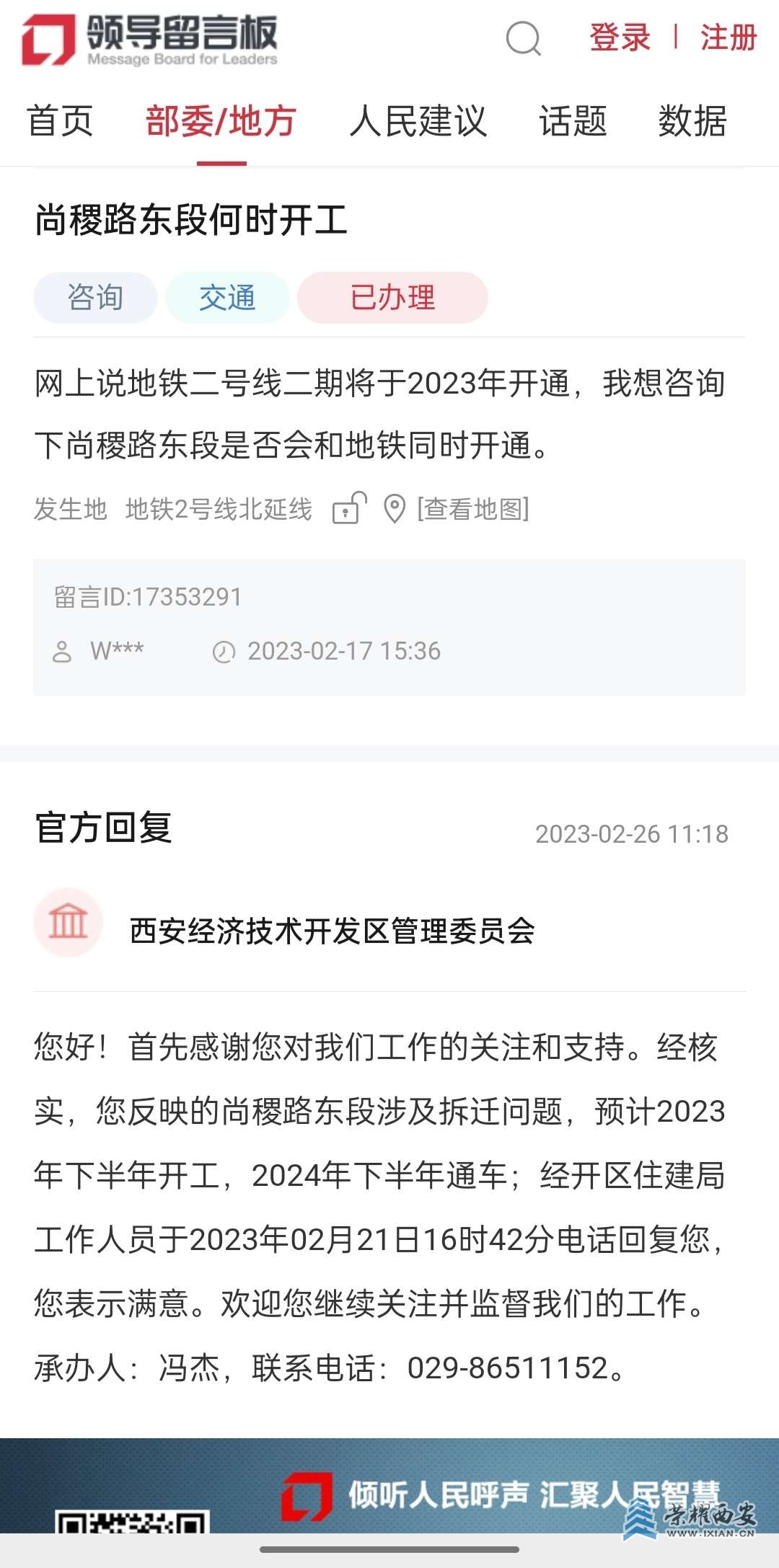This screenshot has width=779, height=1568.
Task: Tap 登录 to log in
Action: [x=620, y=37]
